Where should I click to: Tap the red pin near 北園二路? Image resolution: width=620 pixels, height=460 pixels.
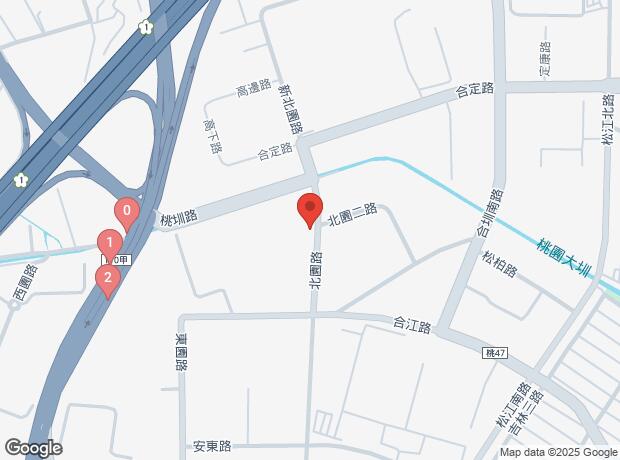coord(310,211)
